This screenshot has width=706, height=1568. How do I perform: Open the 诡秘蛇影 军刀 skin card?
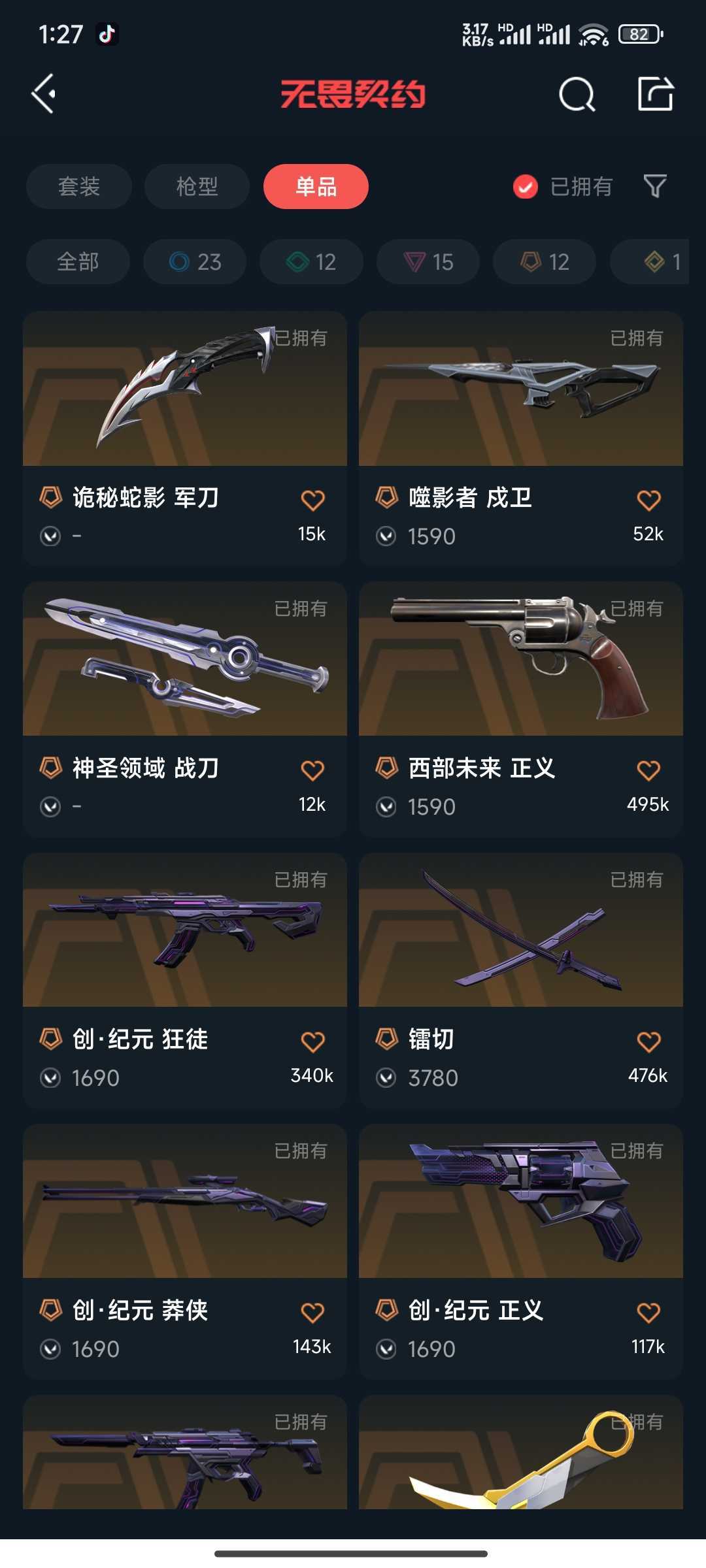tap(185, 438)
